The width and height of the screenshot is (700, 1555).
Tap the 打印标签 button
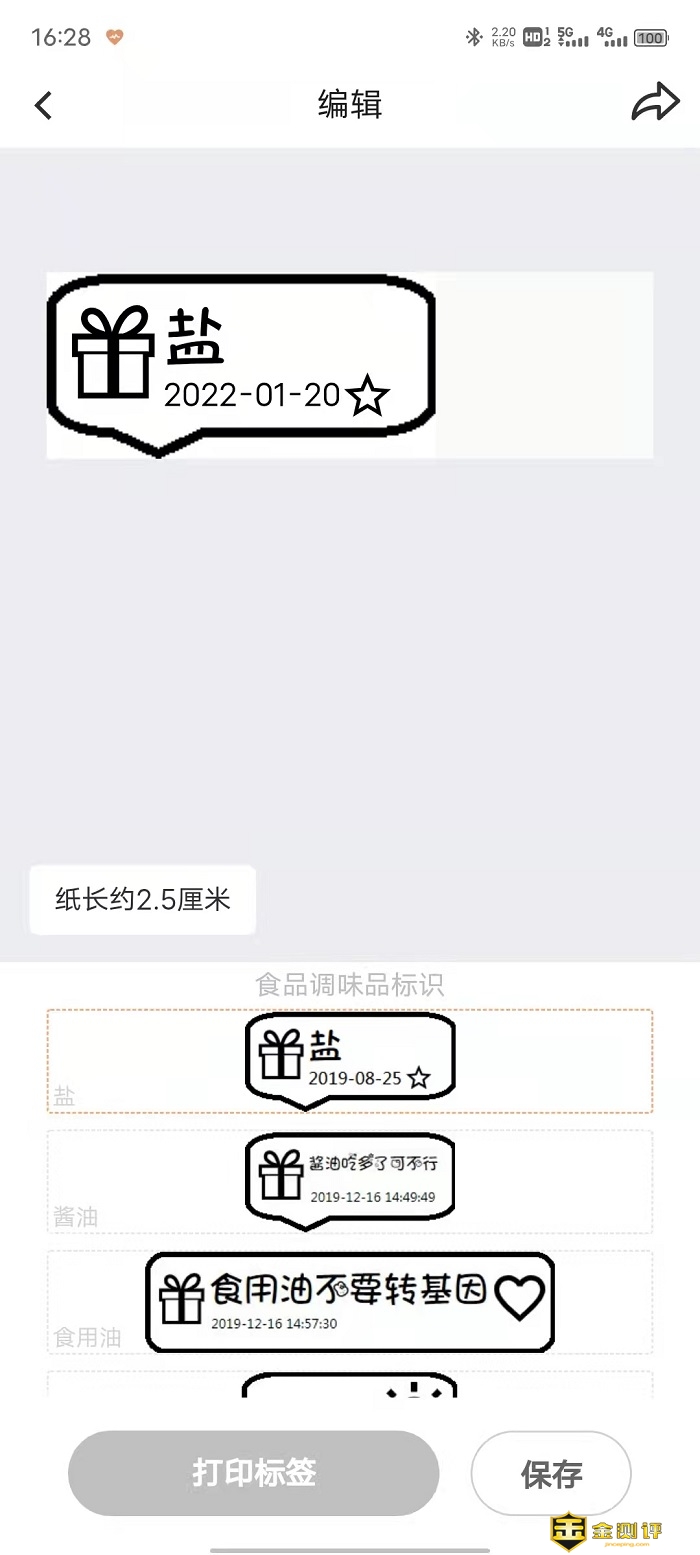pos(253,1472)
